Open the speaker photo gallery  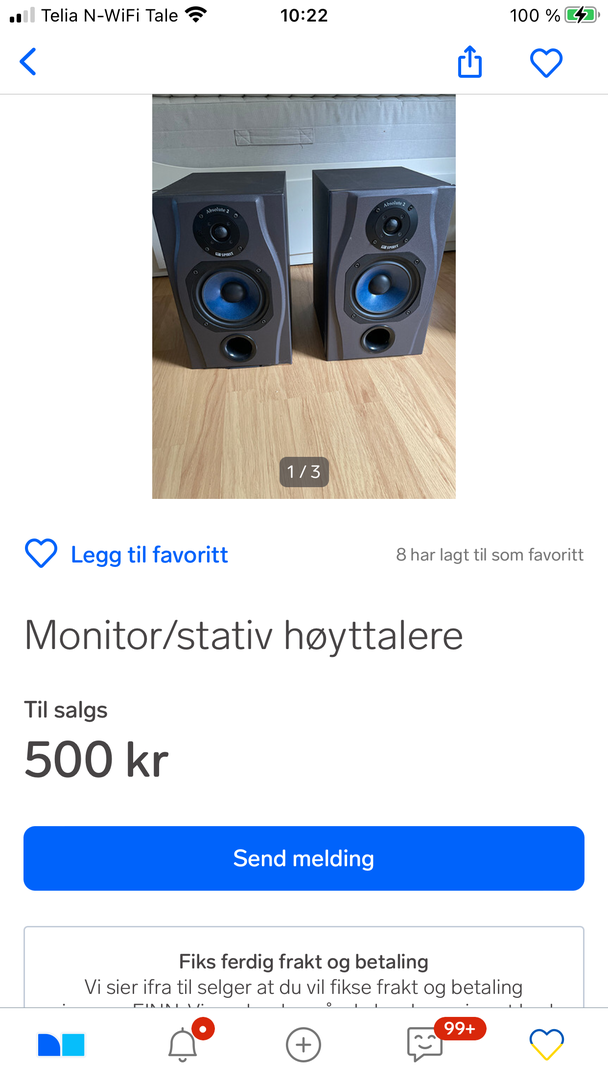[304, 296]
